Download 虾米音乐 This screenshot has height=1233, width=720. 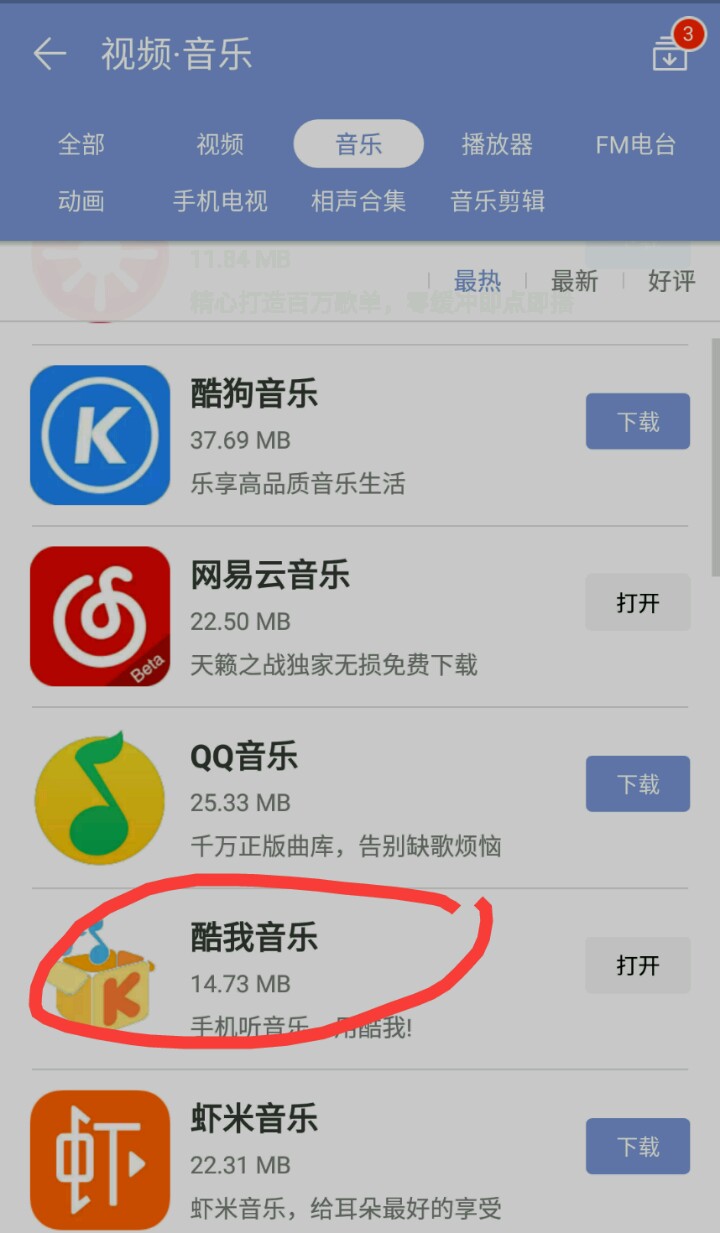click(x=637, y=1146)
